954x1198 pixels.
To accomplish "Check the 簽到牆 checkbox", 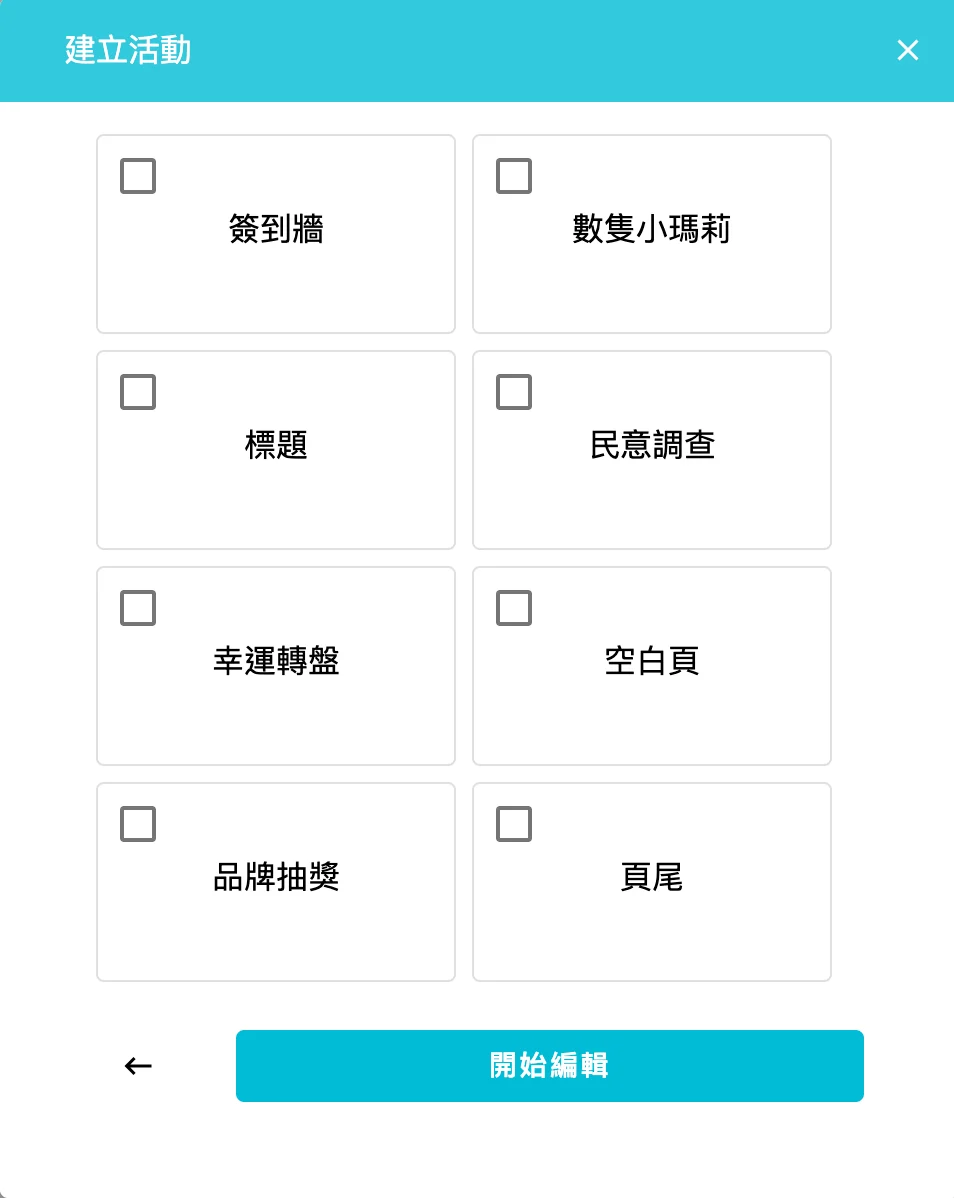I will point(138,176).
